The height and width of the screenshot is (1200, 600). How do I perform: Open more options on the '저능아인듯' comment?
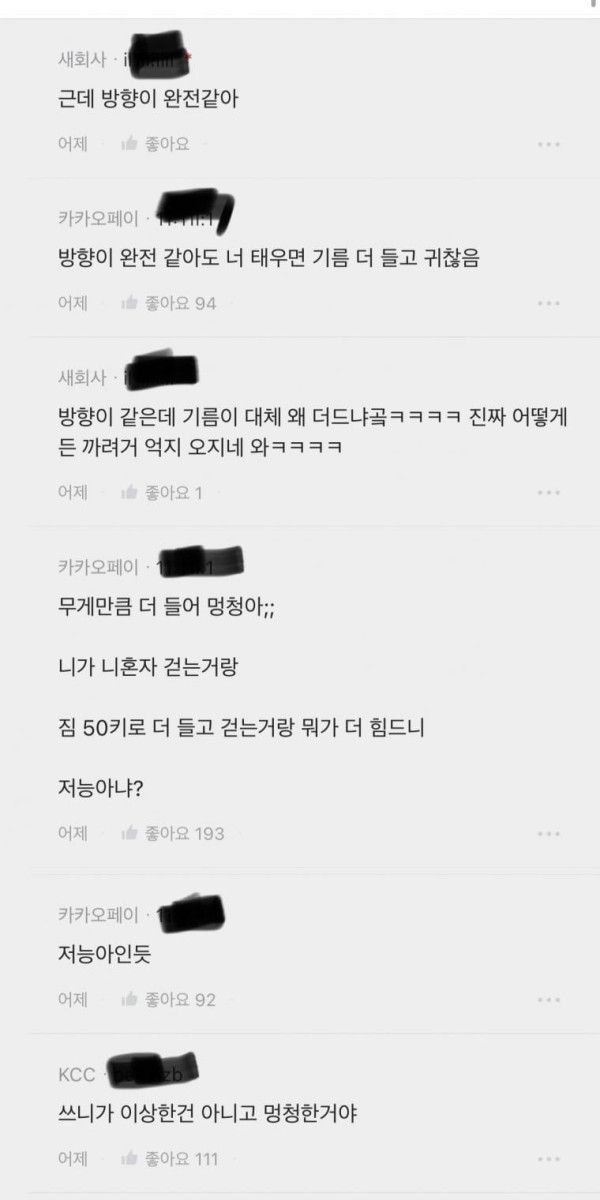pos(548,1000)
